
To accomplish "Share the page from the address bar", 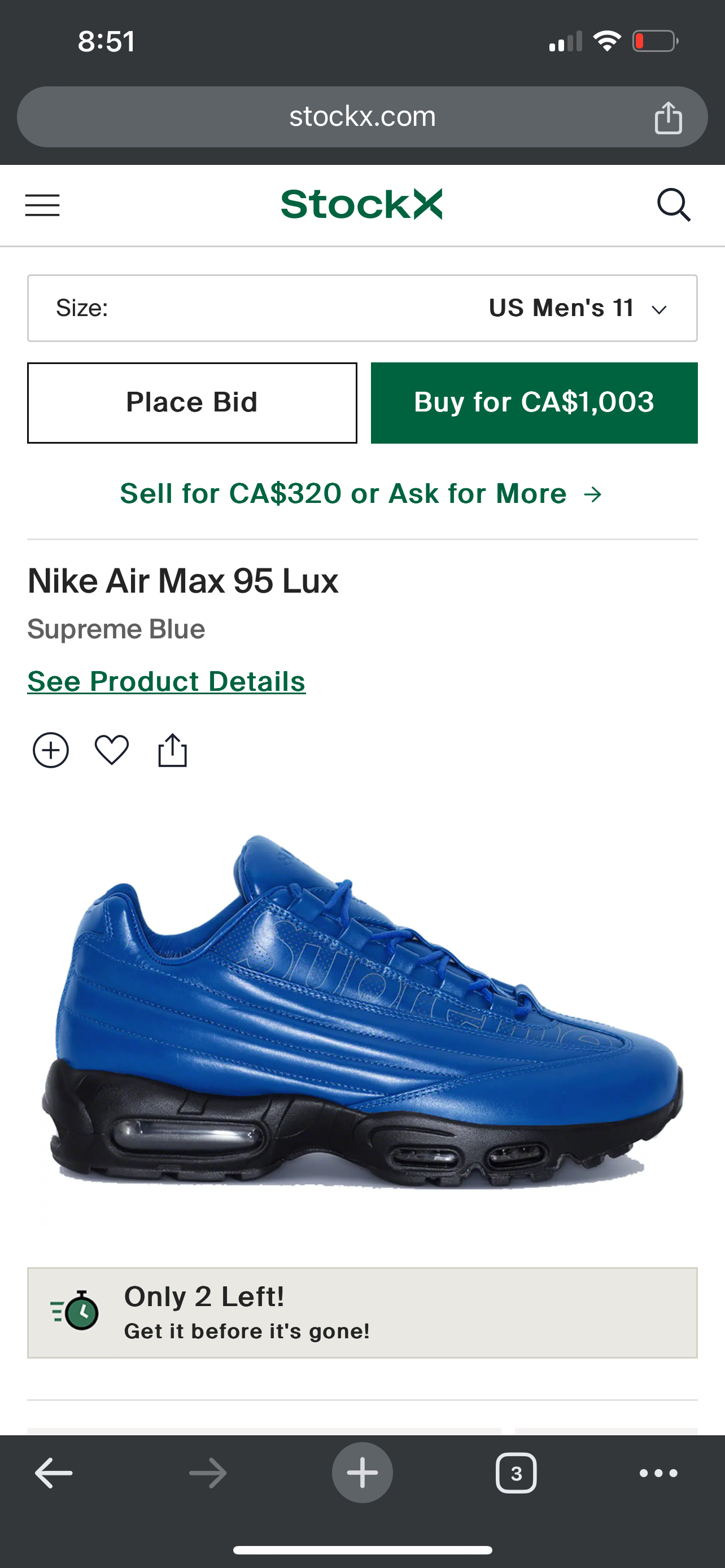I will 669,116.
